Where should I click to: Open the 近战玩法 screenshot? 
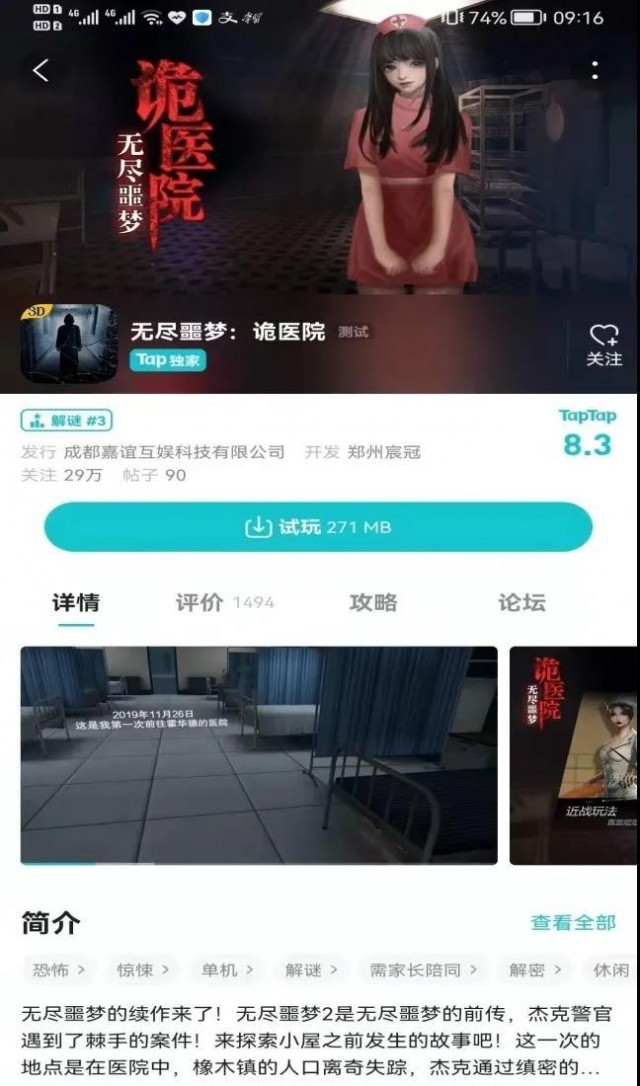[x=574, y=755]
